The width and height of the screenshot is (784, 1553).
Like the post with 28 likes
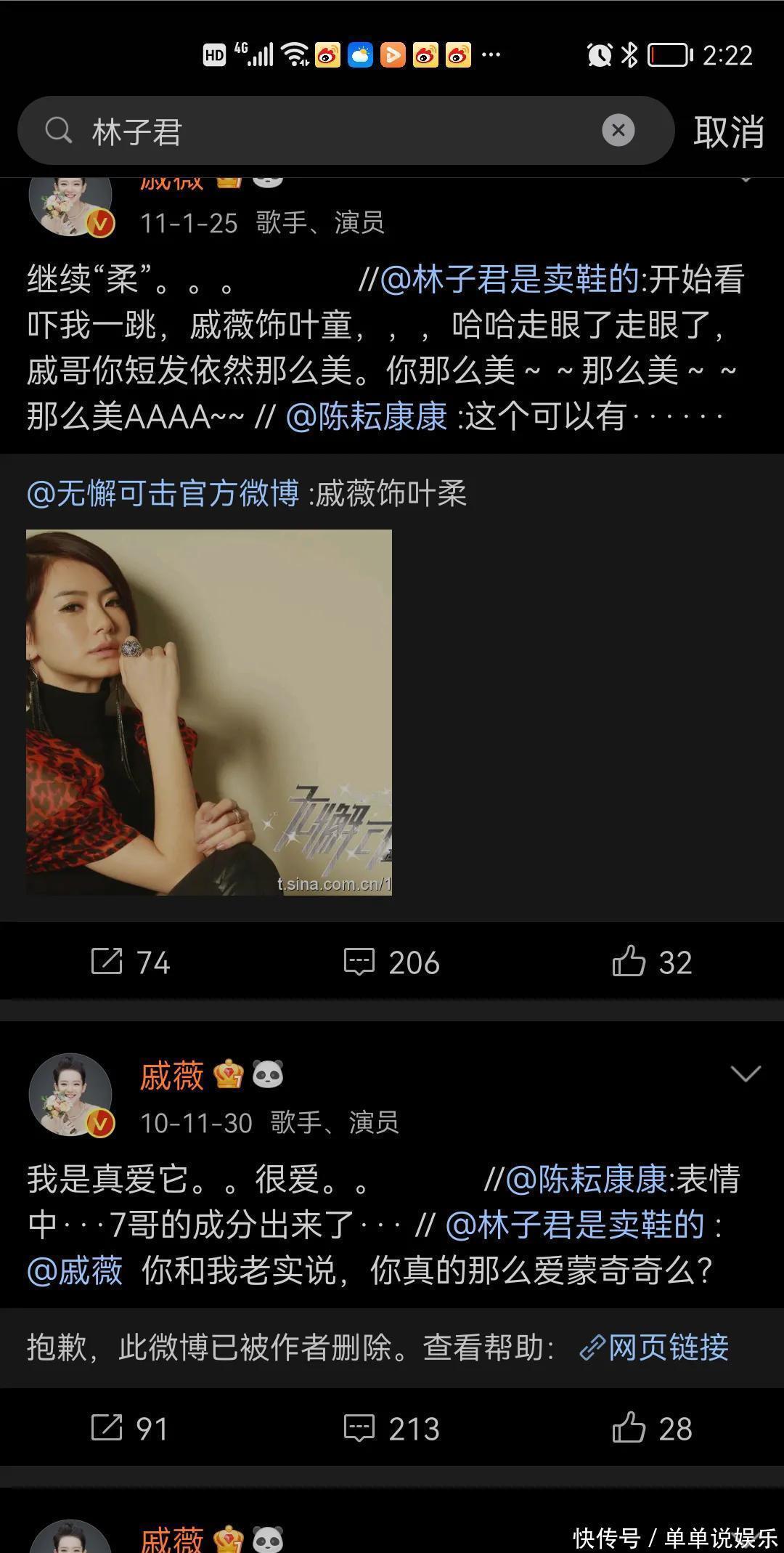click(652, 1429)
